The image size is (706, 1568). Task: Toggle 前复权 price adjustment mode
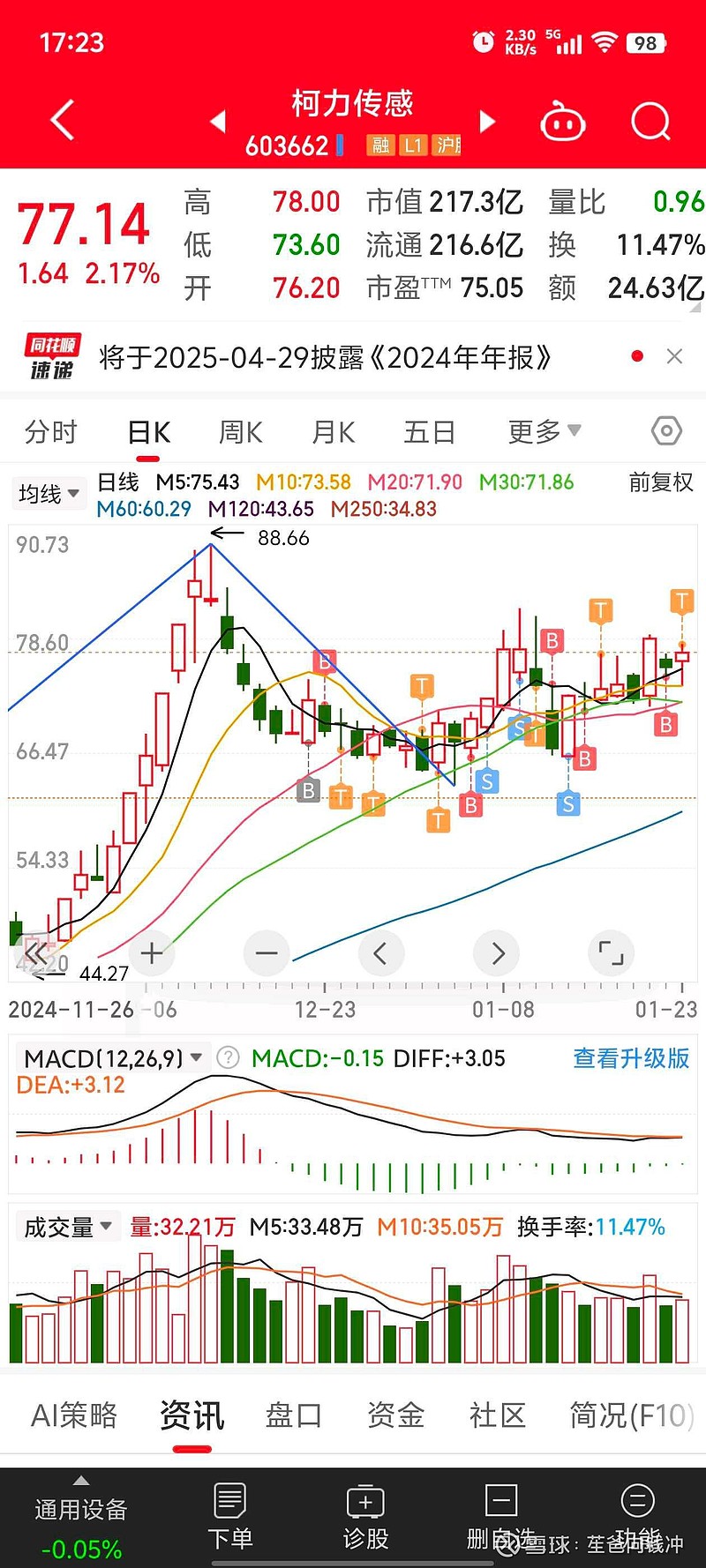(x=660, y=482)
